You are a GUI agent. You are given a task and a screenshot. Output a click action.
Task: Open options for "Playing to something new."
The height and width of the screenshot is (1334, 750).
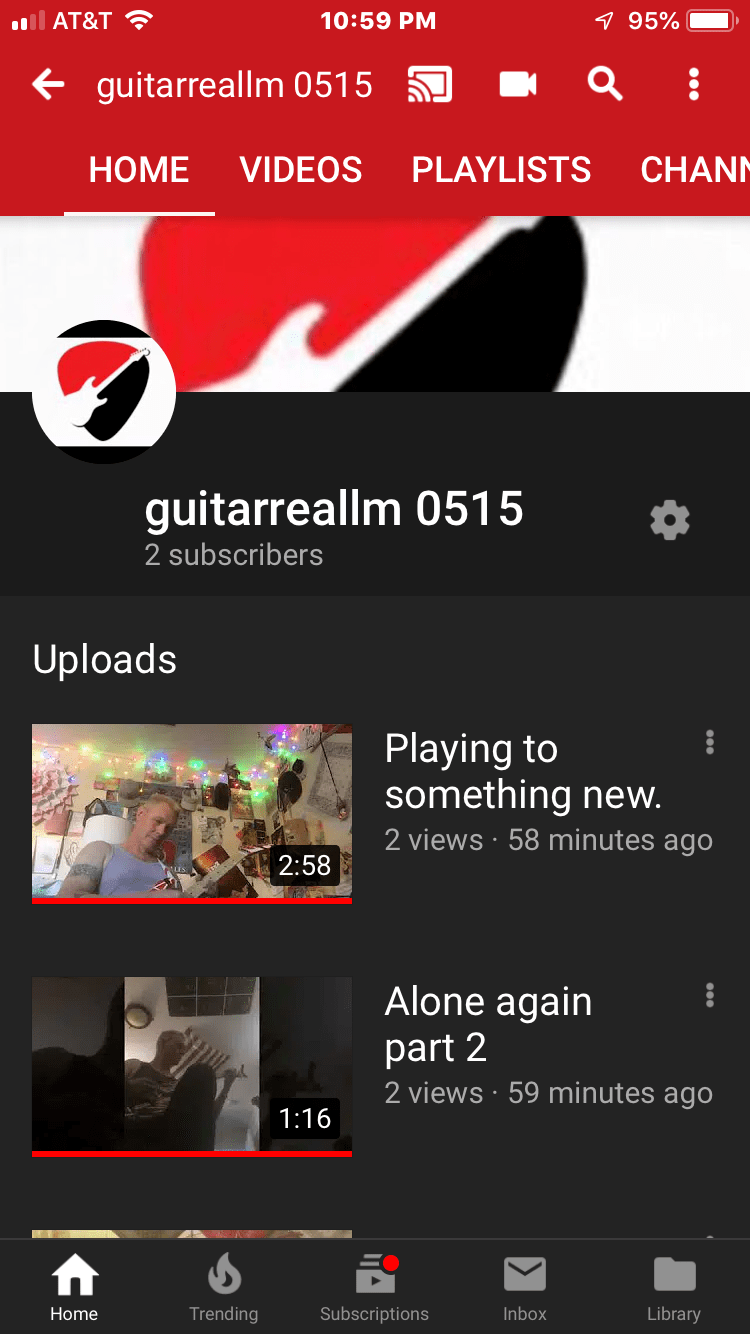click(709, 742)
